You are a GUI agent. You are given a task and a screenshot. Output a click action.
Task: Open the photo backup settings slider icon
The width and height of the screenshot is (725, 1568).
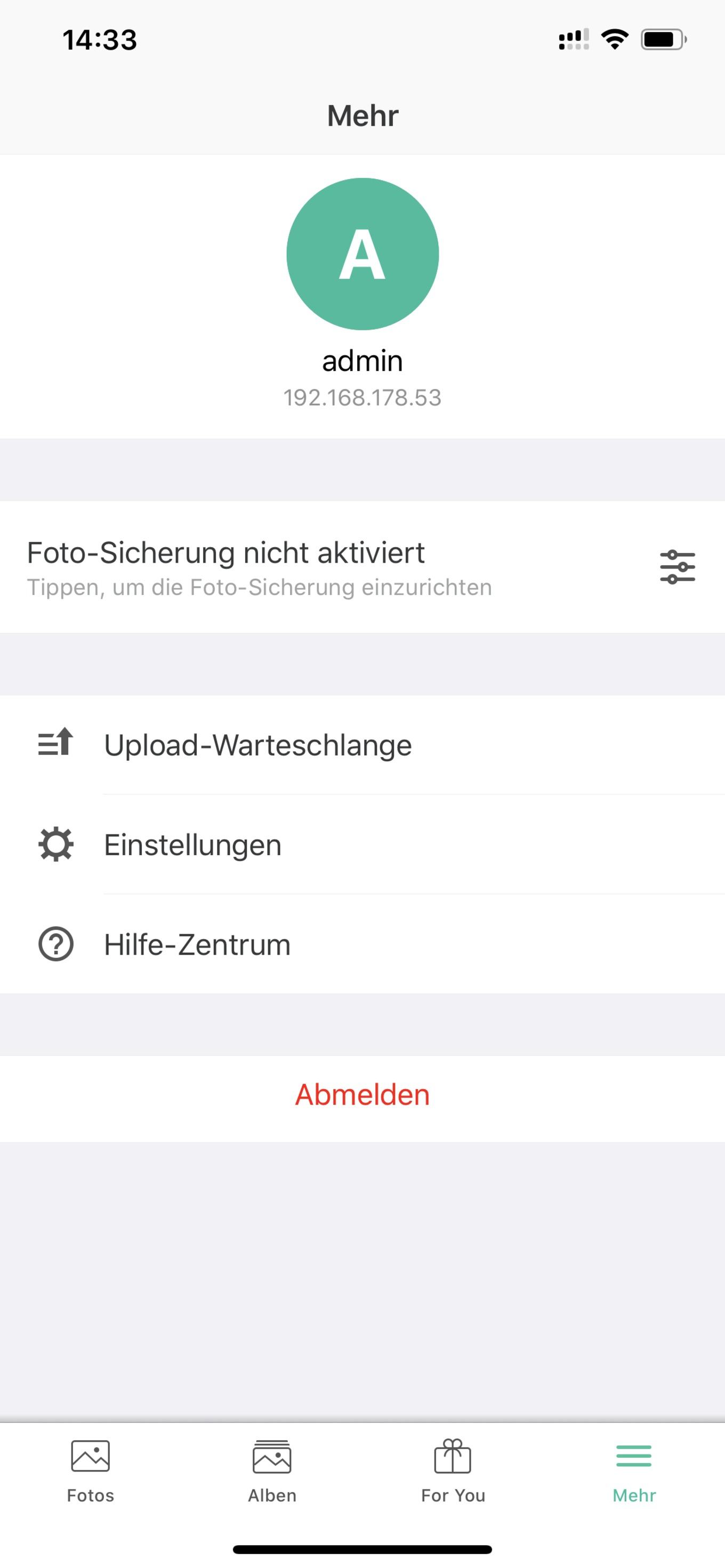tap(678, 567)
